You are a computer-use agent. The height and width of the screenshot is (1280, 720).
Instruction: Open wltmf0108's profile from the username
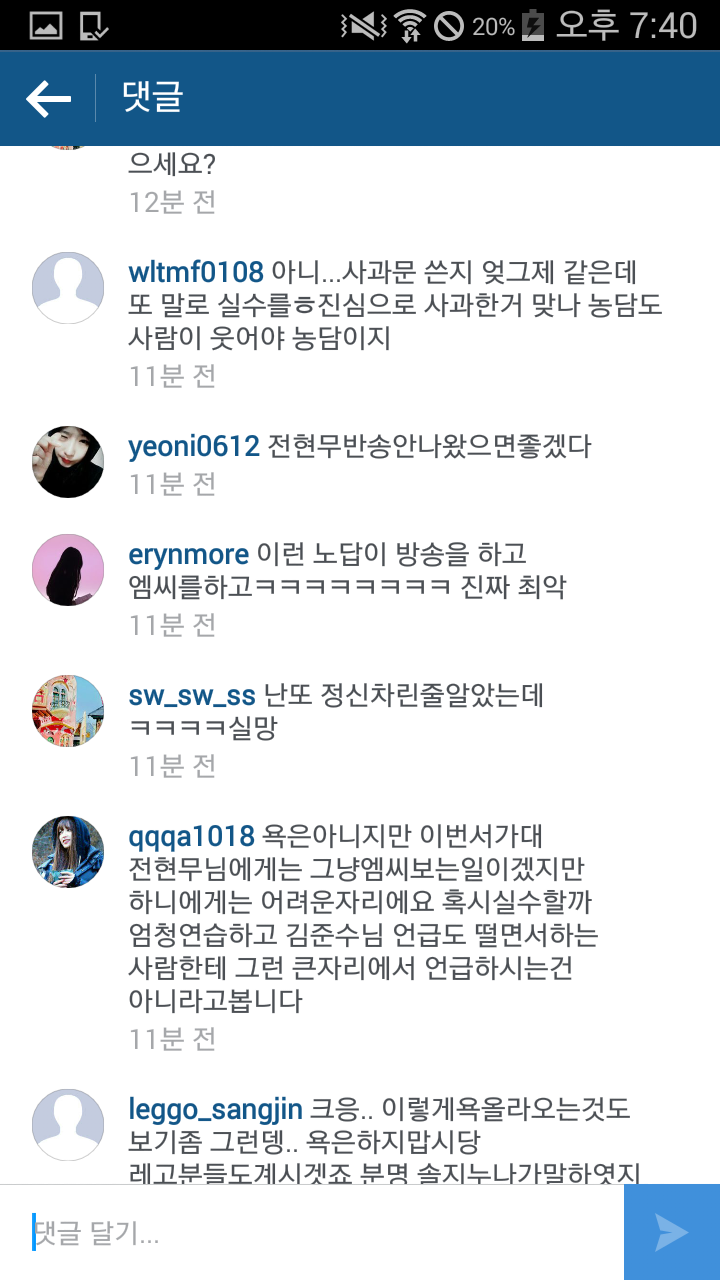coord(196,272)
